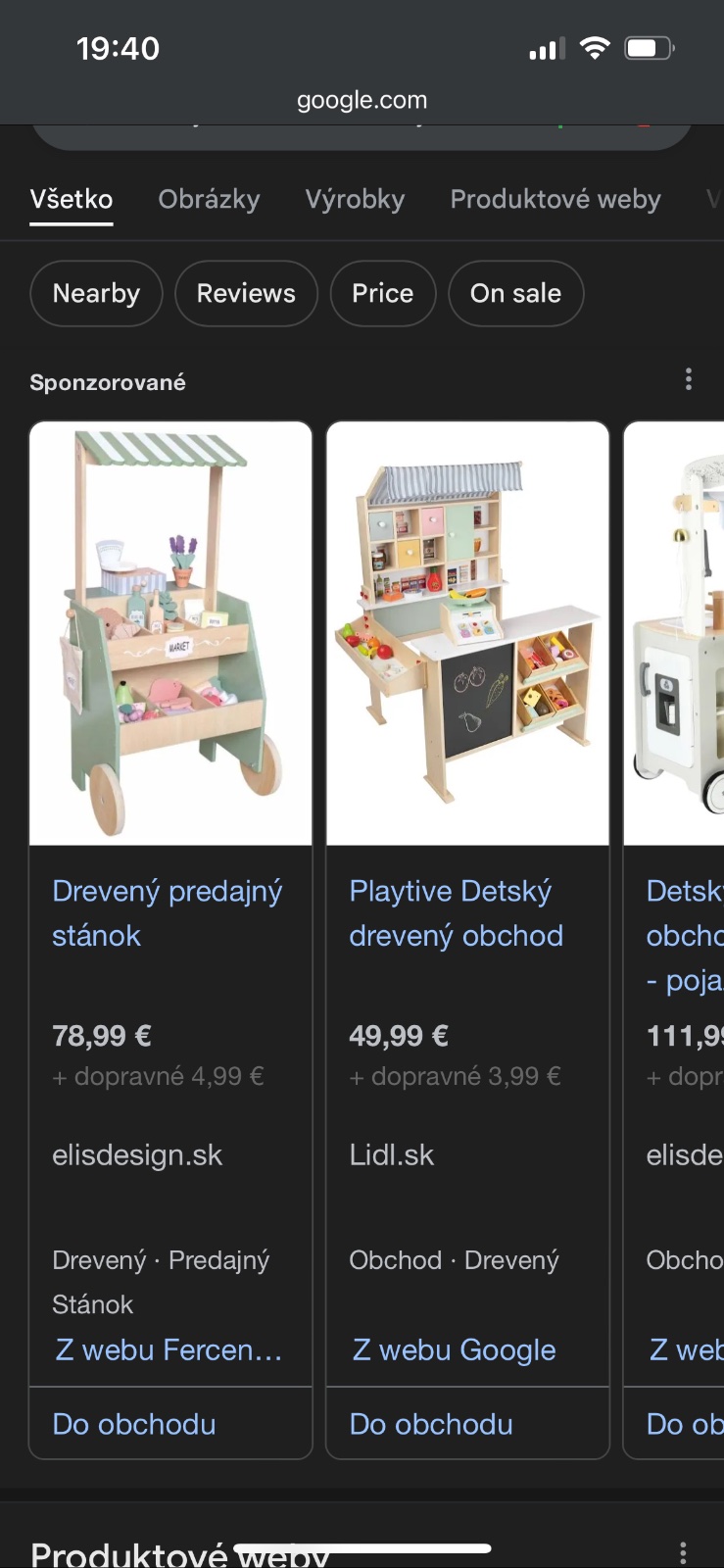
Task: Open the Price filter chip
Action: point(382,293)
